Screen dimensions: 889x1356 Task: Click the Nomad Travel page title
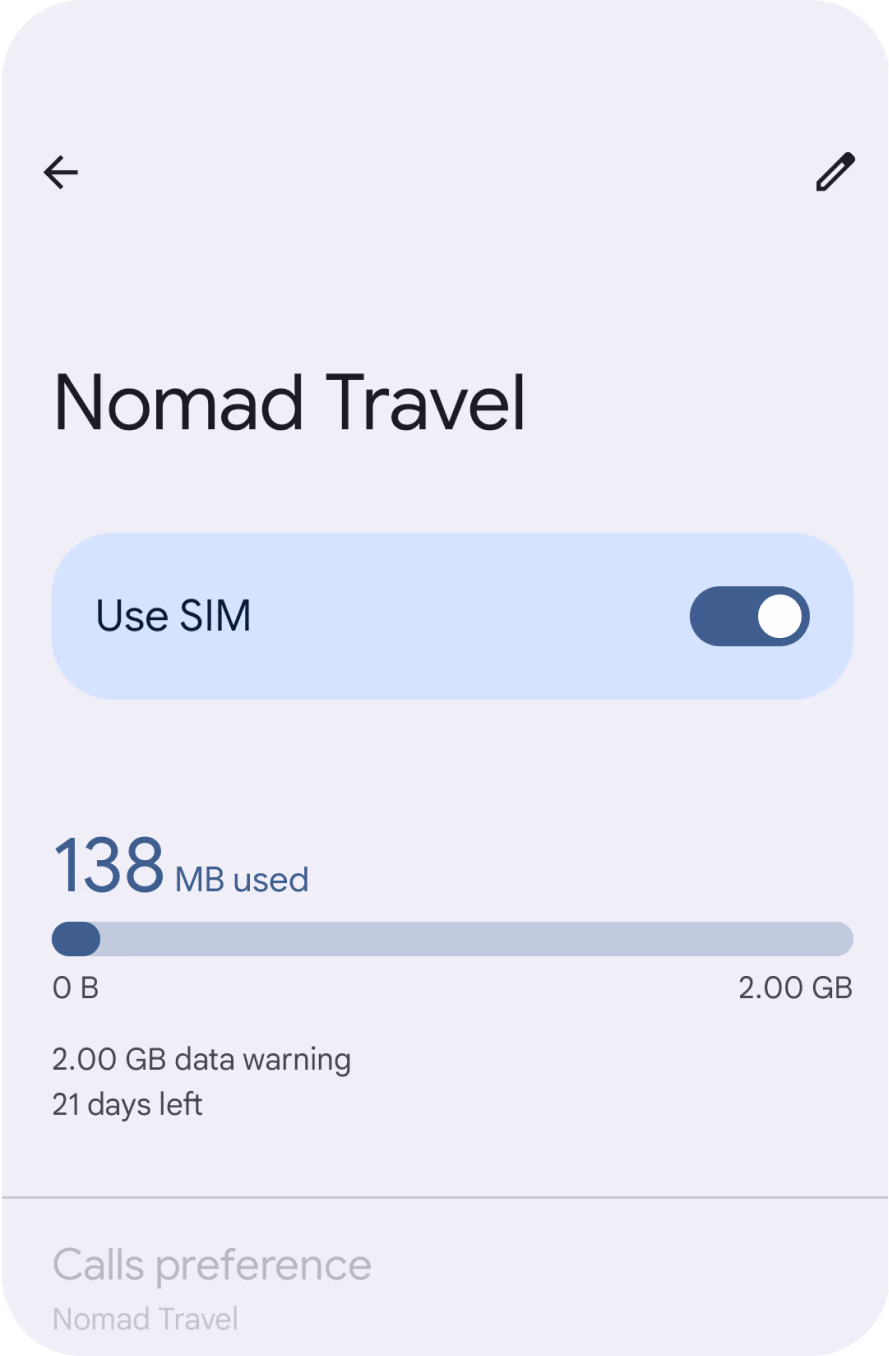pyautogui.click(x=291, y=400)
